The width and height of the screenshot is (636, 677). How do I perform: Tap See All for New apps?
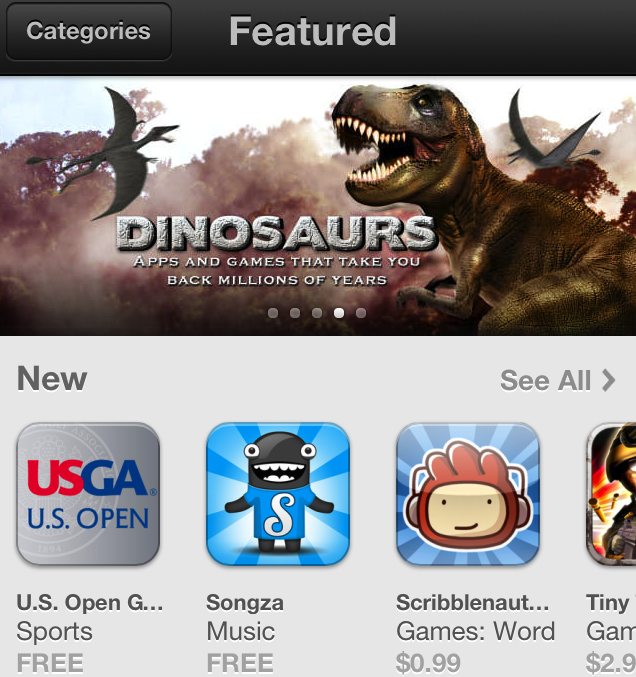click(x=557, y=380)
